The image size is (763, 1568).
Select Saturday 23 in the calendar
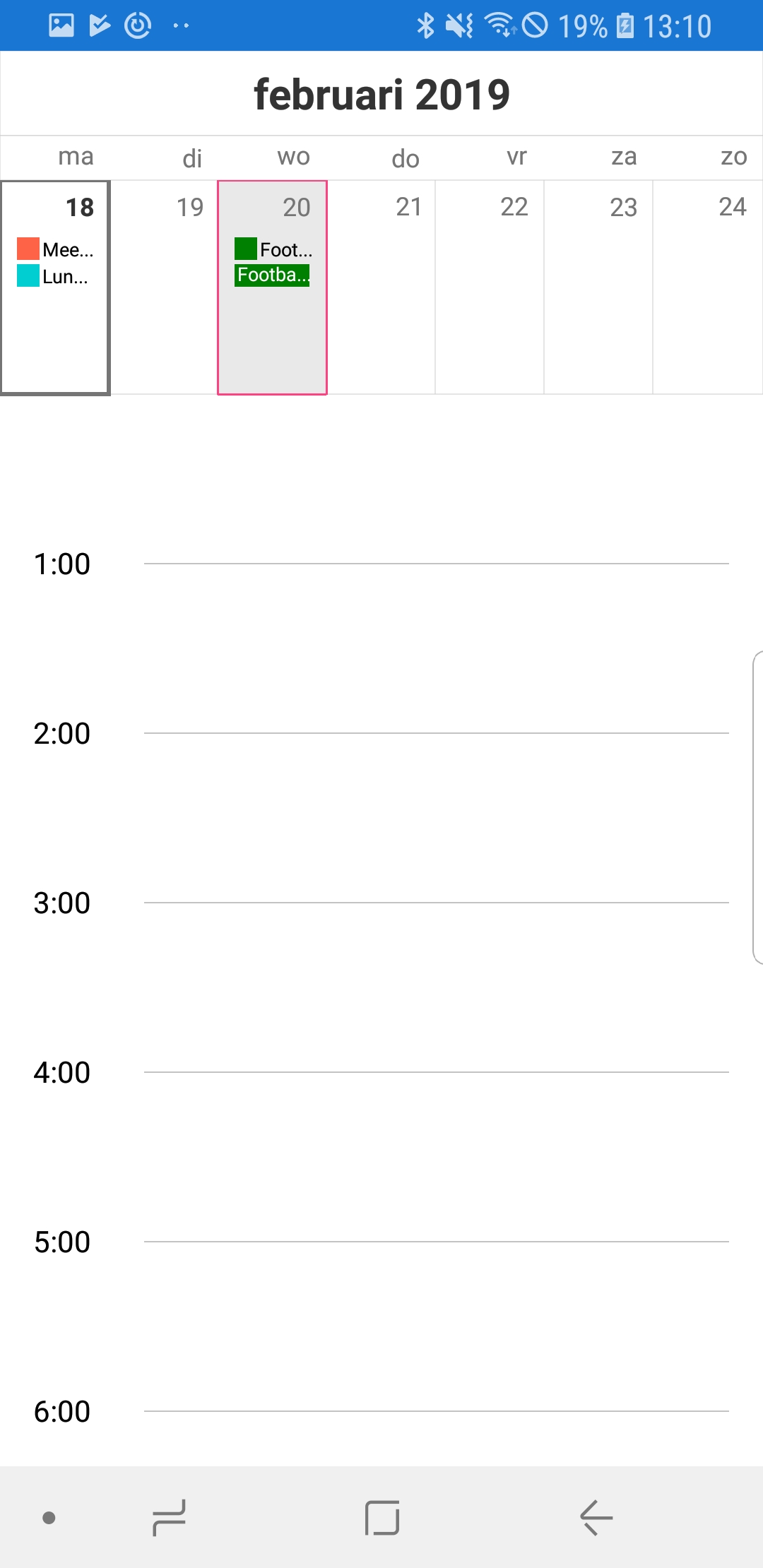coord(598,287)
